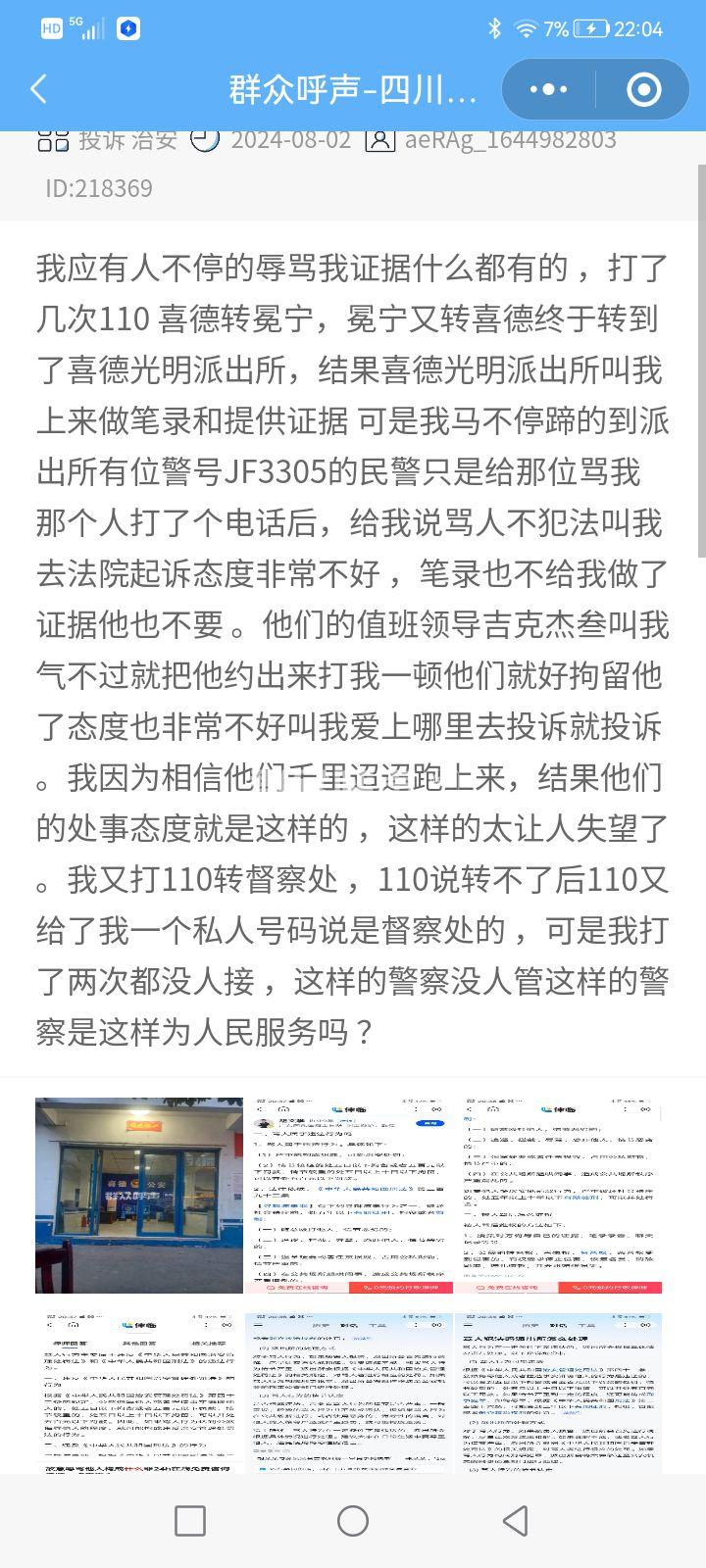Close the mini program with the circle button
Image resolution: width=706 pixels, height=1568 pixels.
coord(644,89)
